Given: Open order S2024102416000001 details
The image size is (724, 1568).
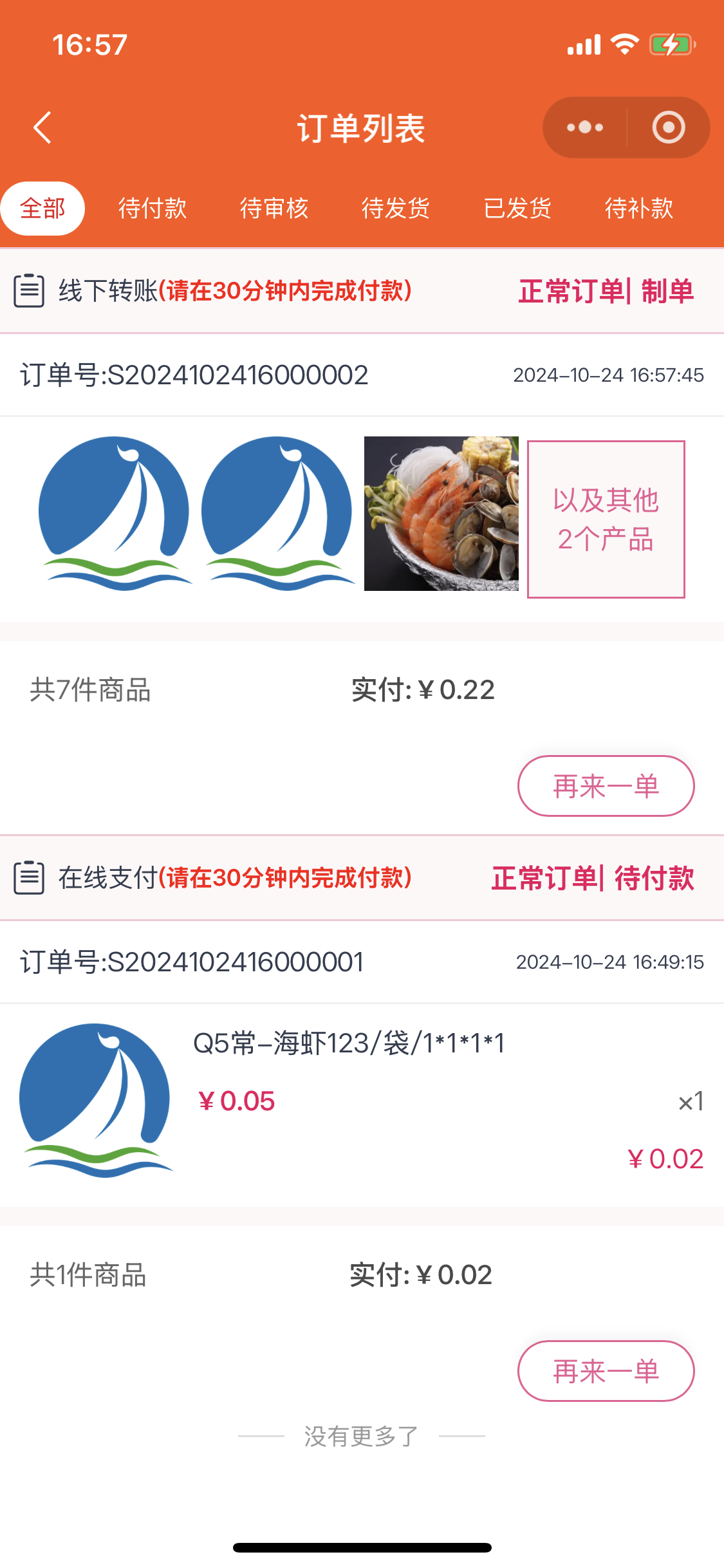Looking at the screenshot, I should click(x=192, y=962).
